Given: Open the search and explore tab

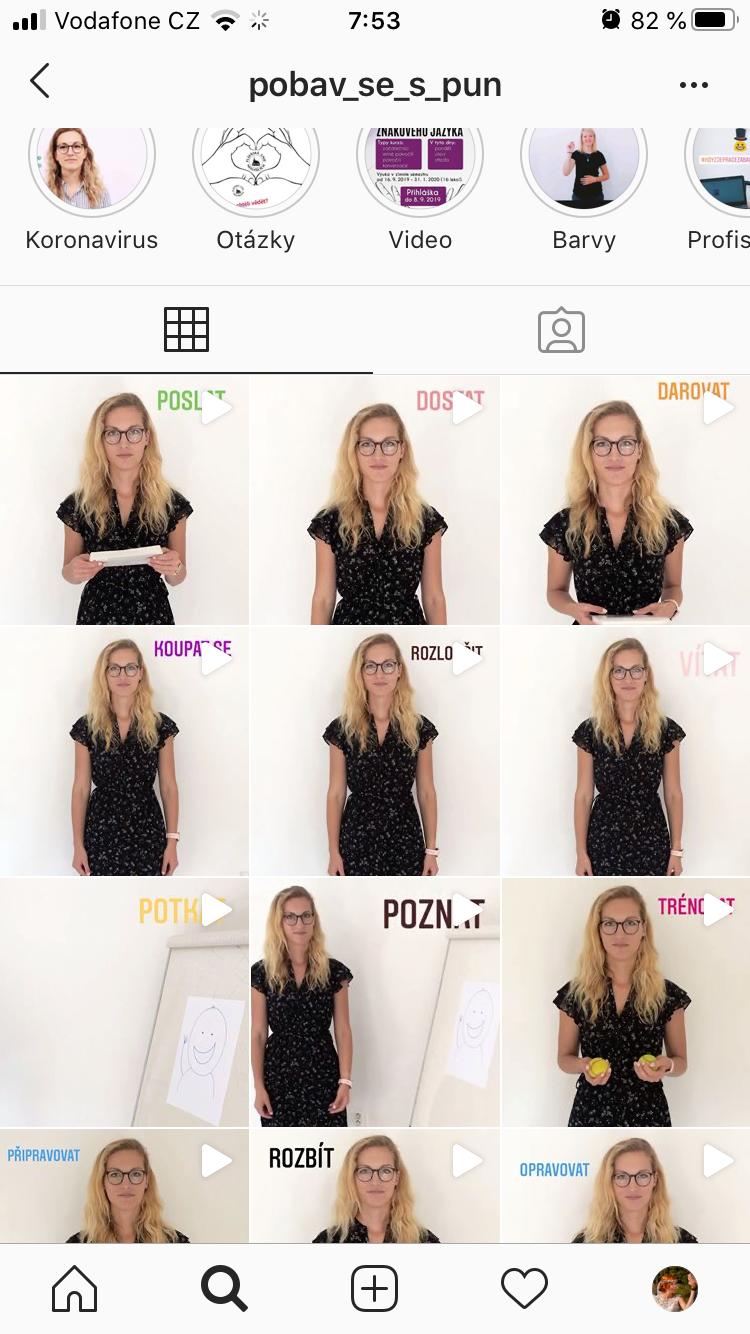Looking at the screenshot, I should [224, 1289].
